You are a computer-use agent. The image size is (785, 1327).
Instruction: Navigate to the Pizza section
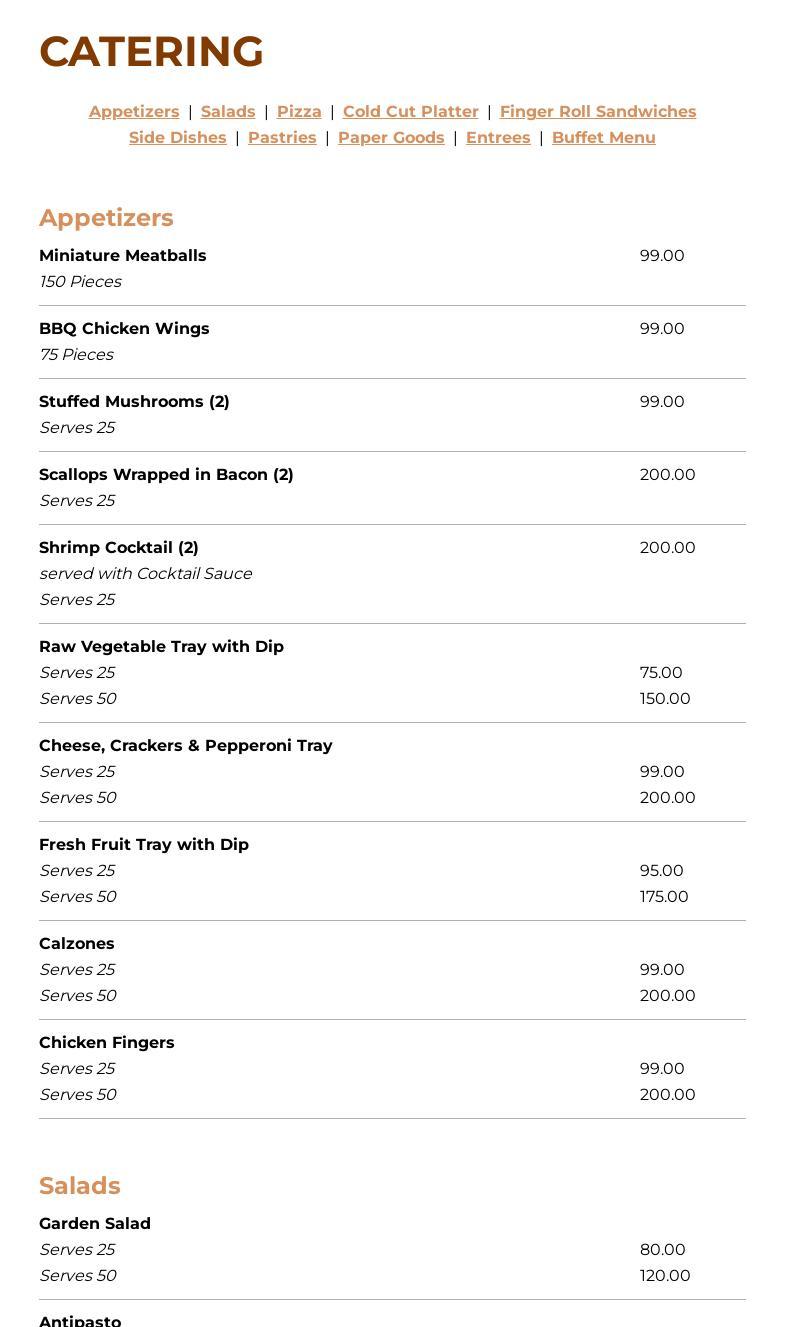[x=299, y=111]
